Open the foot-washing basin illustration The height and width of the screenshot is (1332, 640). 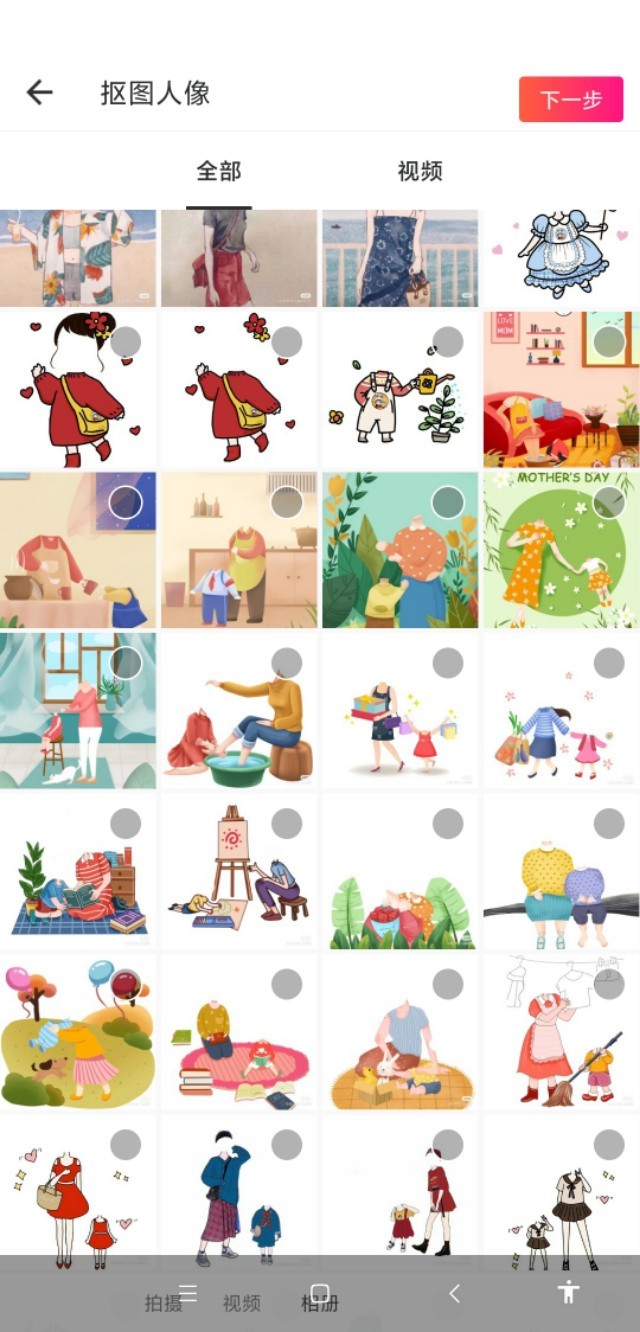pos(239,710)
